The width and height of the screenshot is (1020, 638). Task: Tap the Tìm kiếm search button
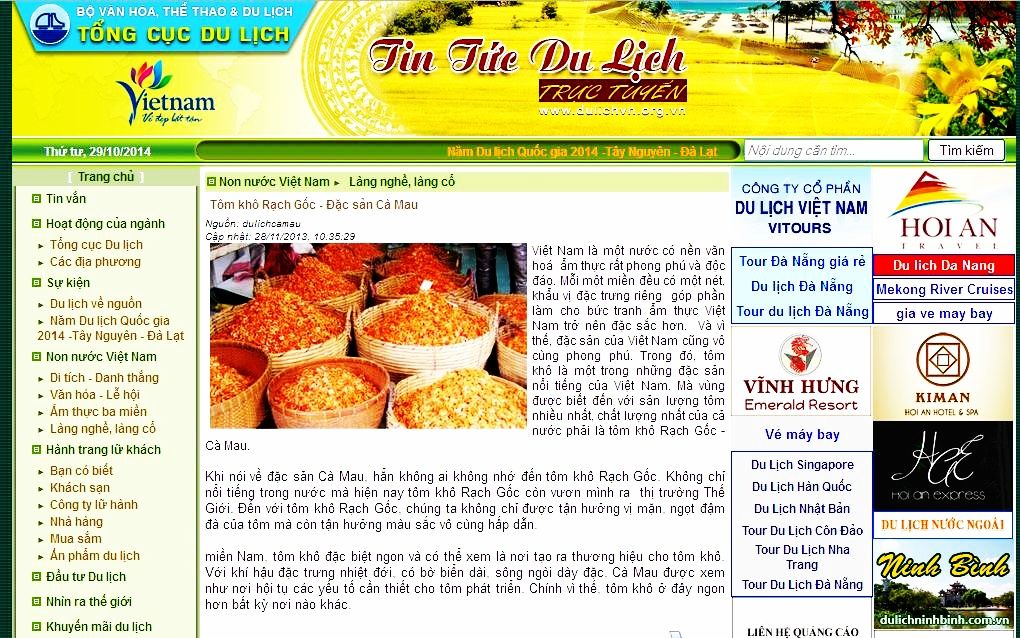coord(966,150)
